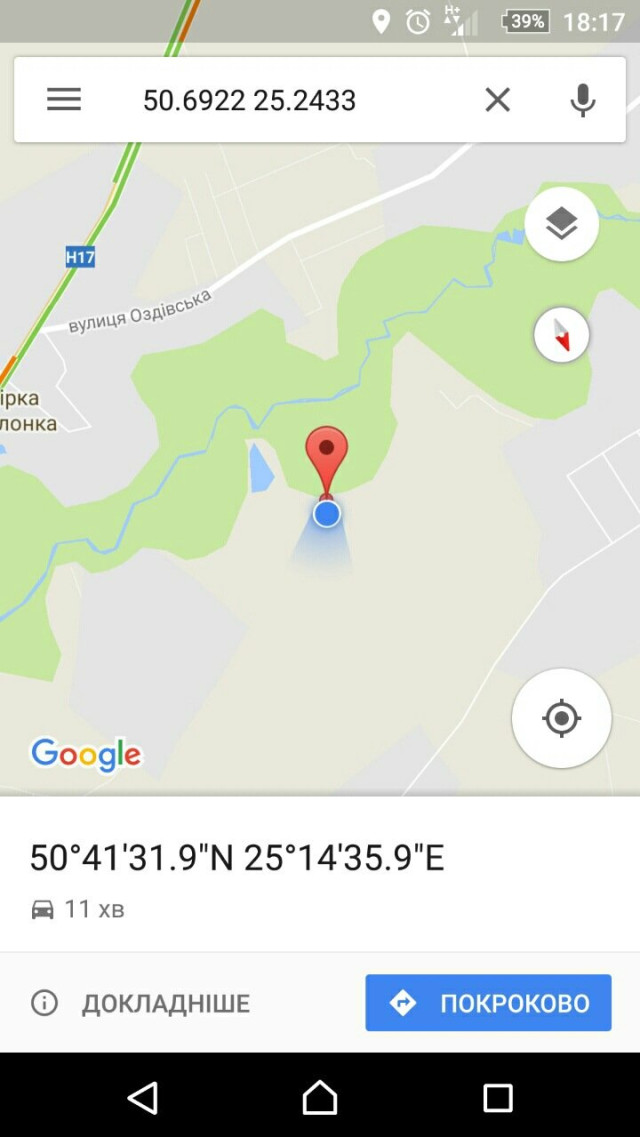The width and height of the screenshot is (640, 1137).
Task: Open the hamburger menu drawer
Action: point(64,99)
